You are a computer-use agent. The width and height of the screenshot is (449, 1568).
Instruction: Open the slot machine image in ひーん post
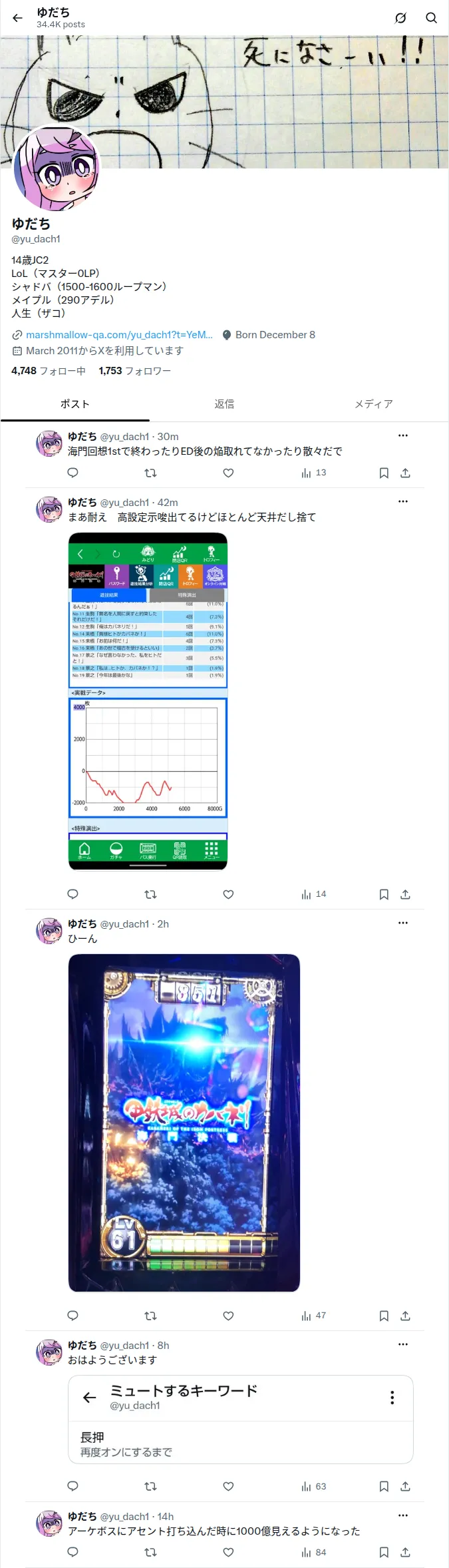[184, 1123]
